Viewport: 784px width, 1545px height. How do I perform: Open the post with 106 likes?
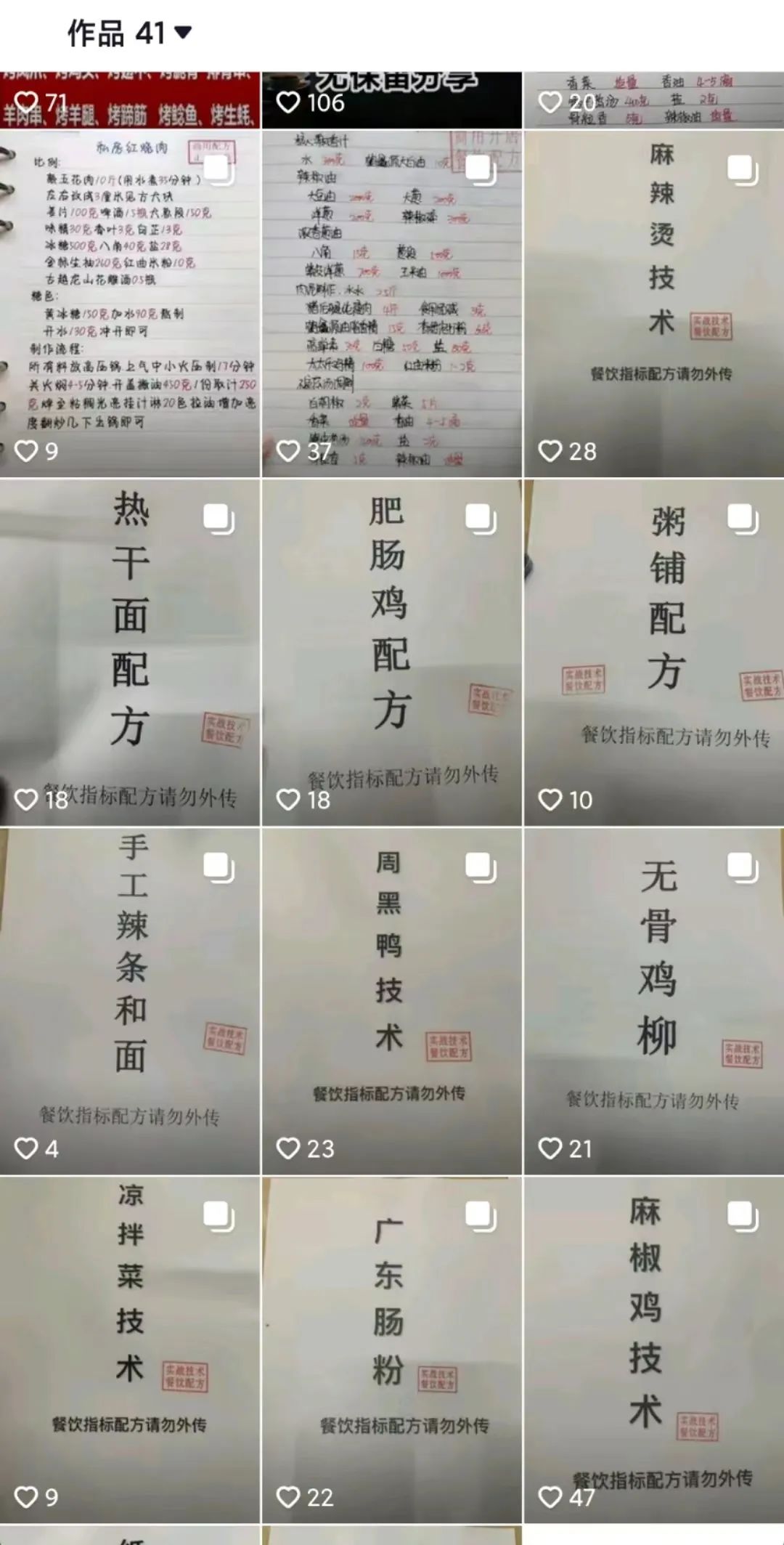click(x=392, y=100)
